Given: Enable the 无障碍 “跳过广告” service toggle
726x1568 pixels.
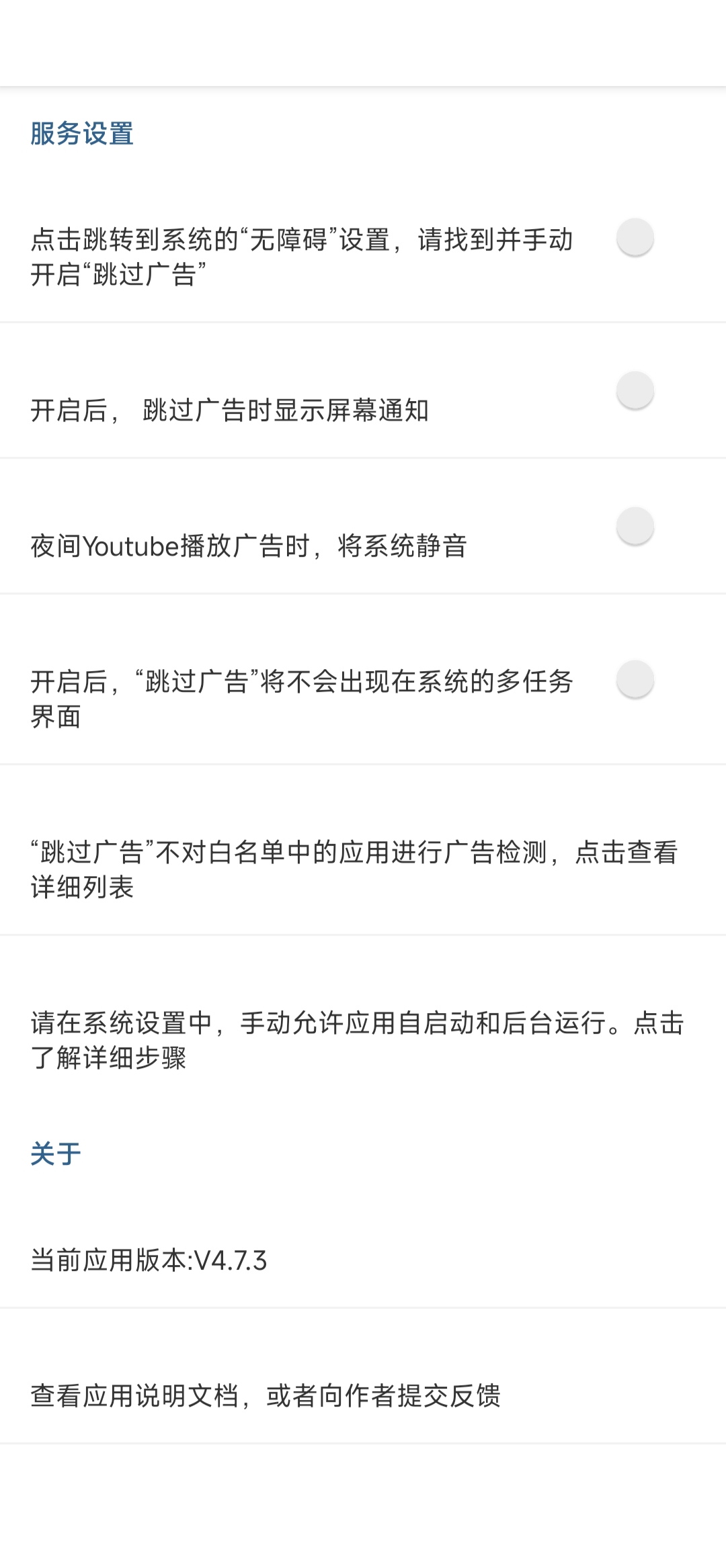Looking at the screenshot, I should tap(635, 238).
